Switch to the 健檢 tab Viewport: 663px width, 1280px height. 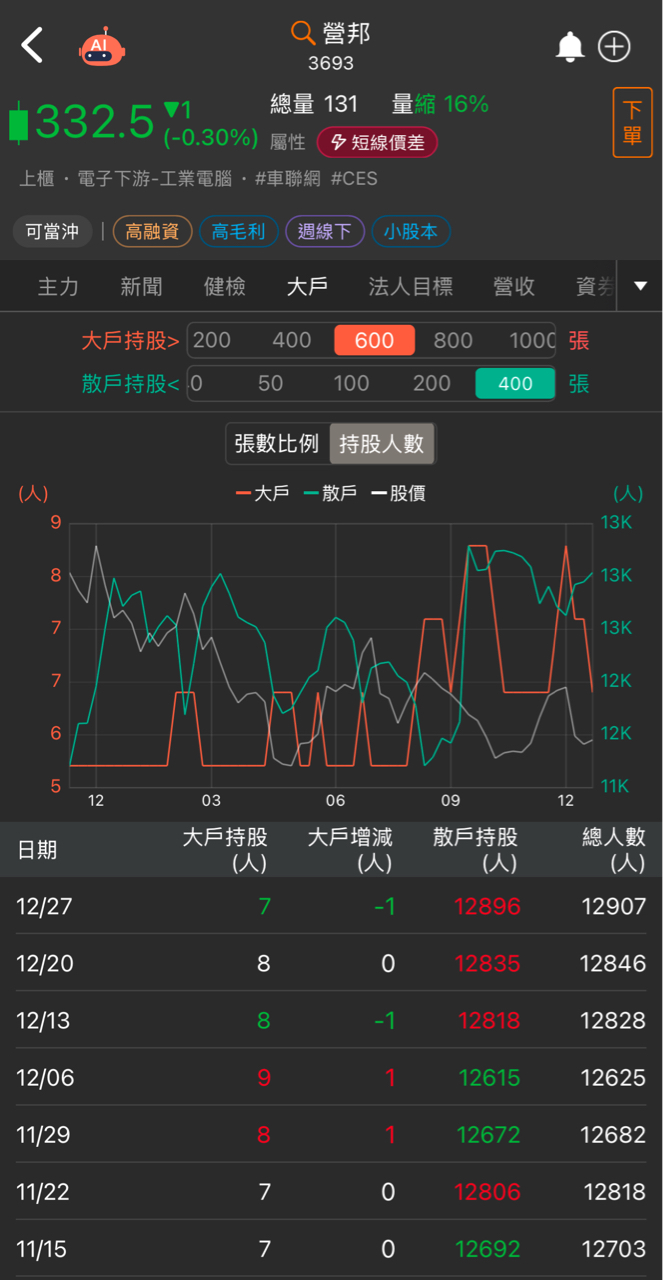pos(224,287)
